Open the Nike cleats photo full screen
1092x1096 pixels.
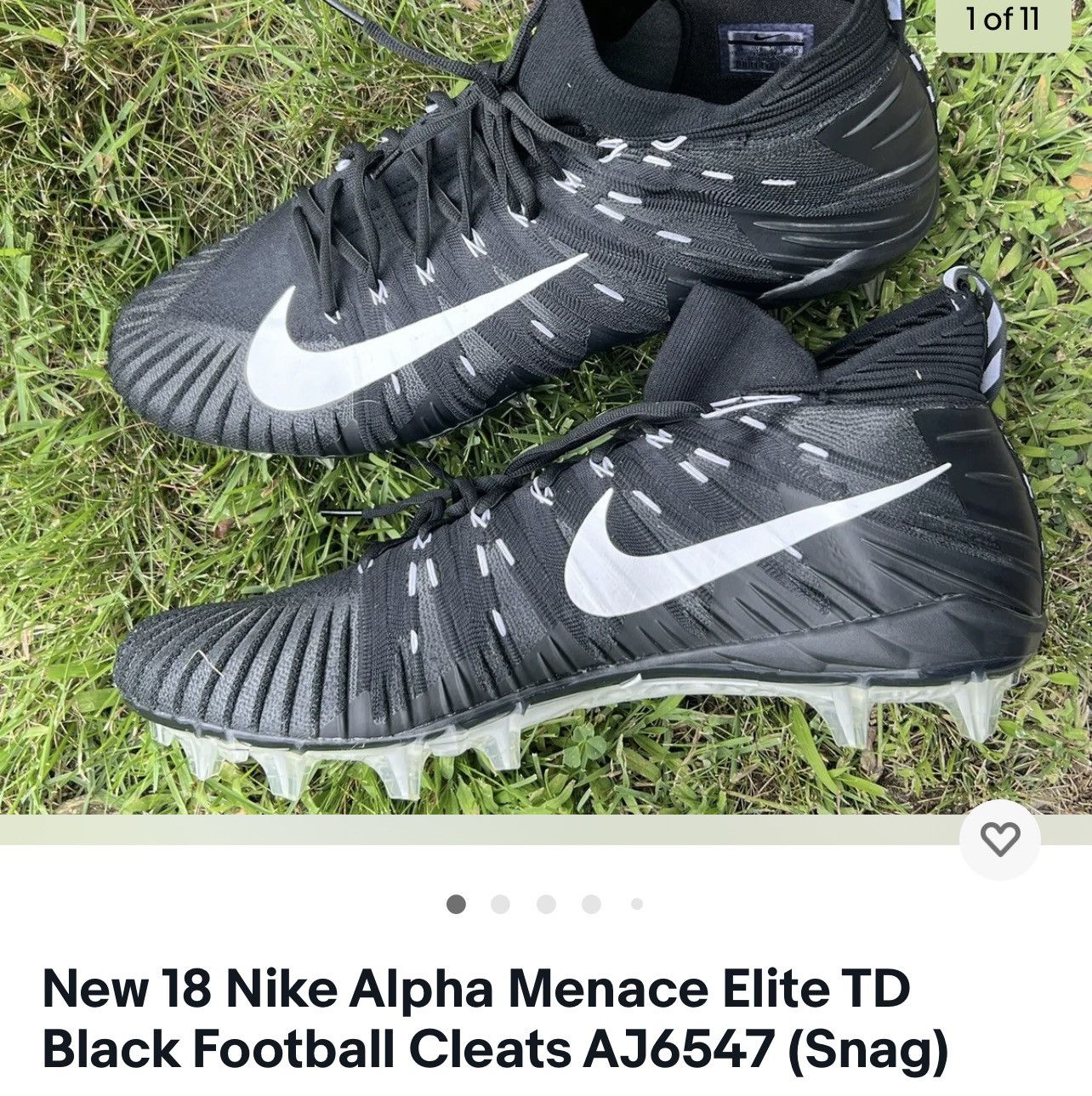point(544,408)
